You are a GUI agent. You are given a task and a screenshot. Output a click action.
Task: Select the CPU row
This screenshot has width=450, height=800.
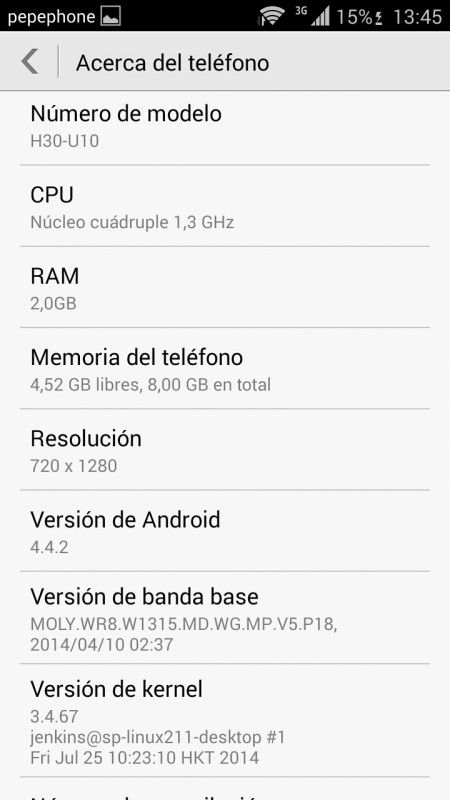click(x=225, y=206)
